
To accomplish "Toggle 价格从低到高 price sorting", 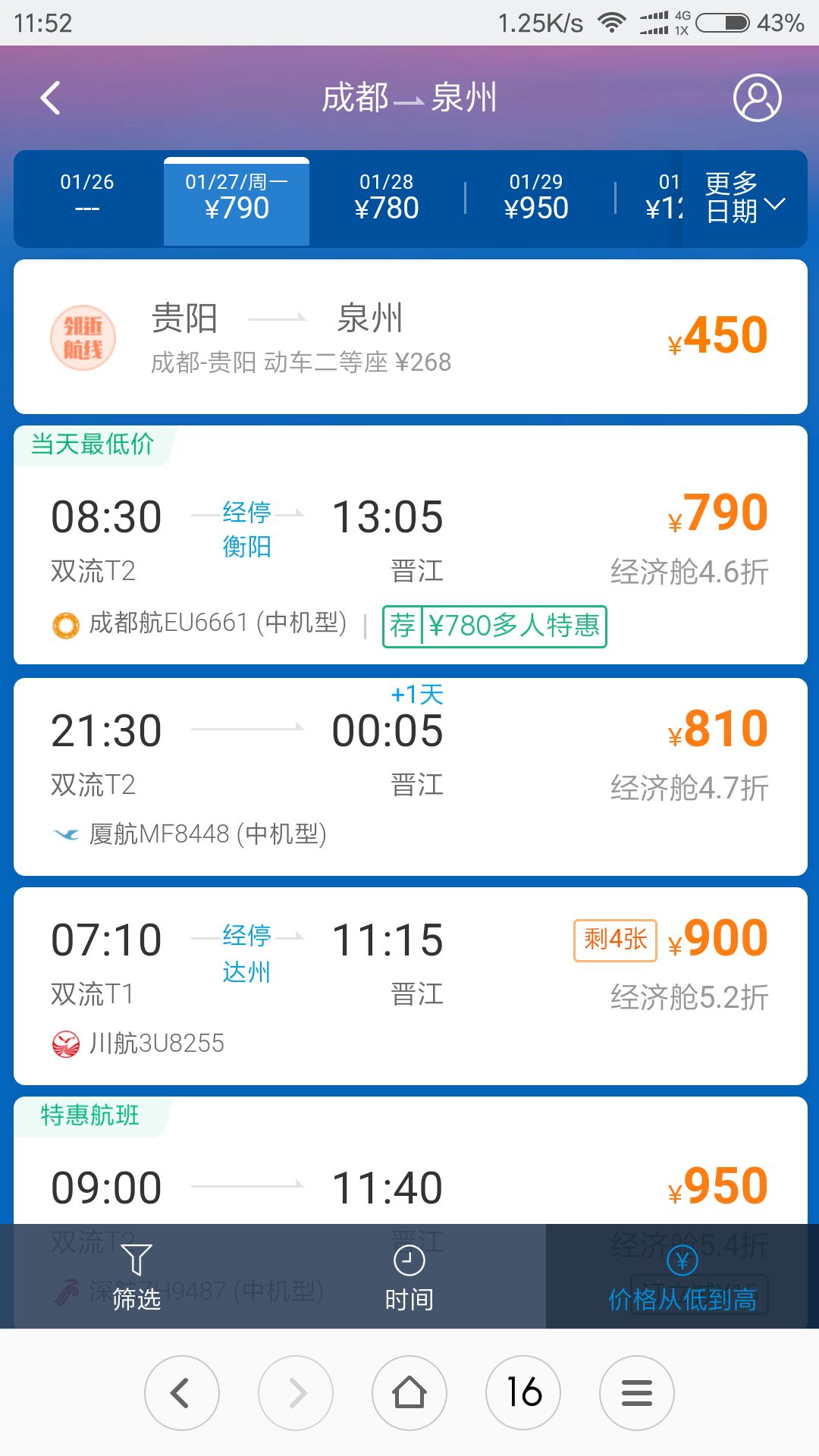I will click(x=682, y=1277).
